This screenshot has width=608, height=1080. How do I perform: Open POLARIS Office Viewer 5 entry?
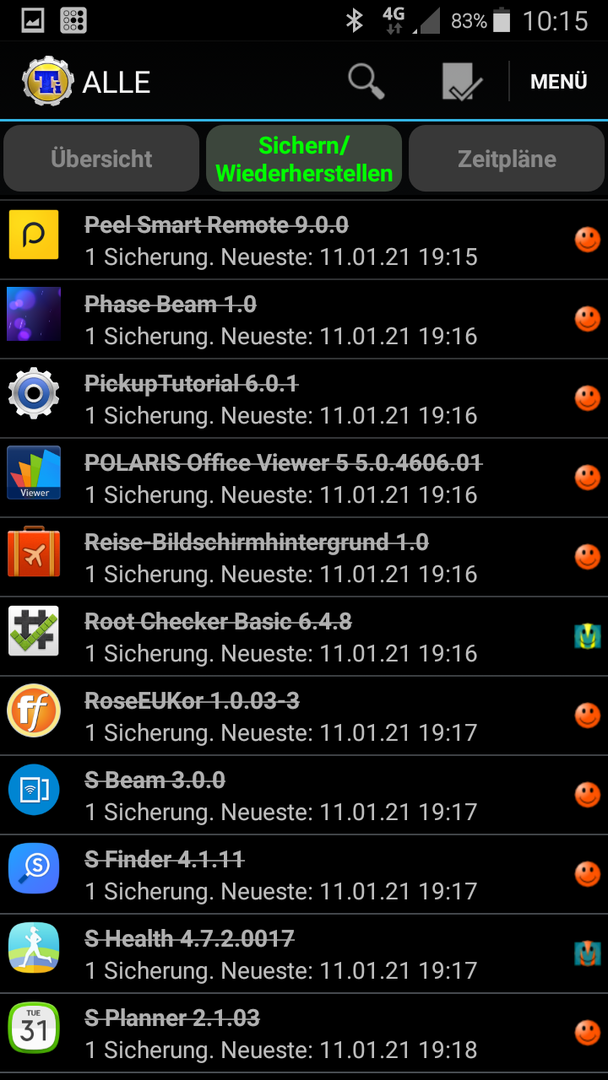304,478
